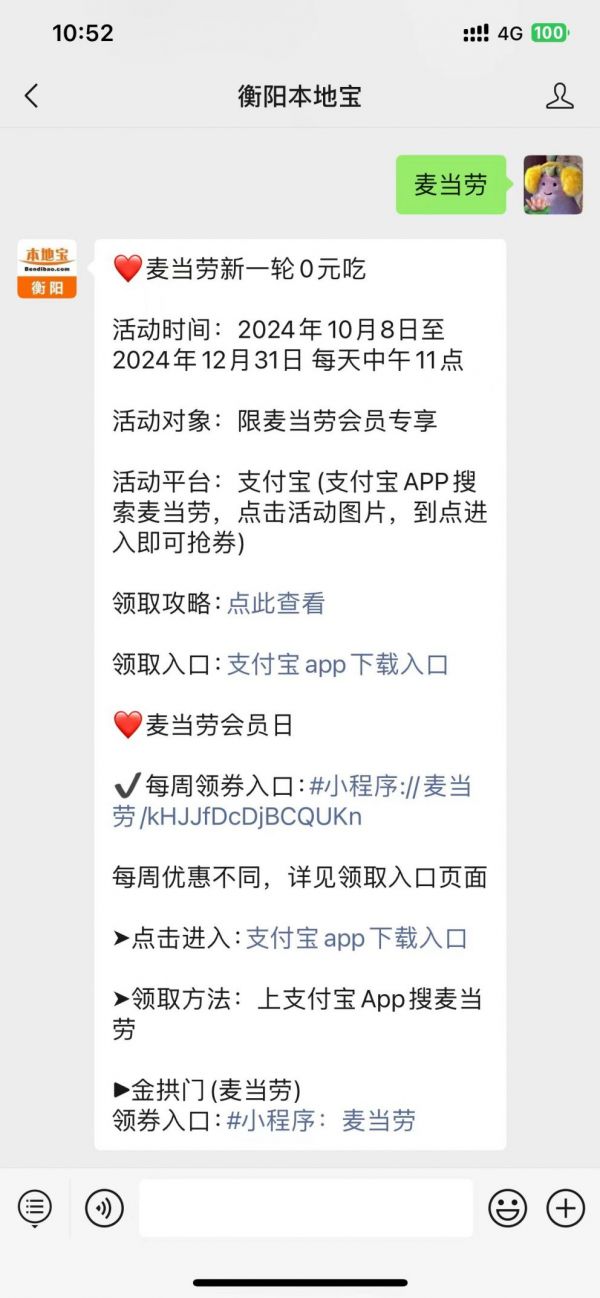Go back from 衡阳本地宝 chat
The height and width of the screenshot is (1298, 600).
pyautogui.click(x=31, y=96)
